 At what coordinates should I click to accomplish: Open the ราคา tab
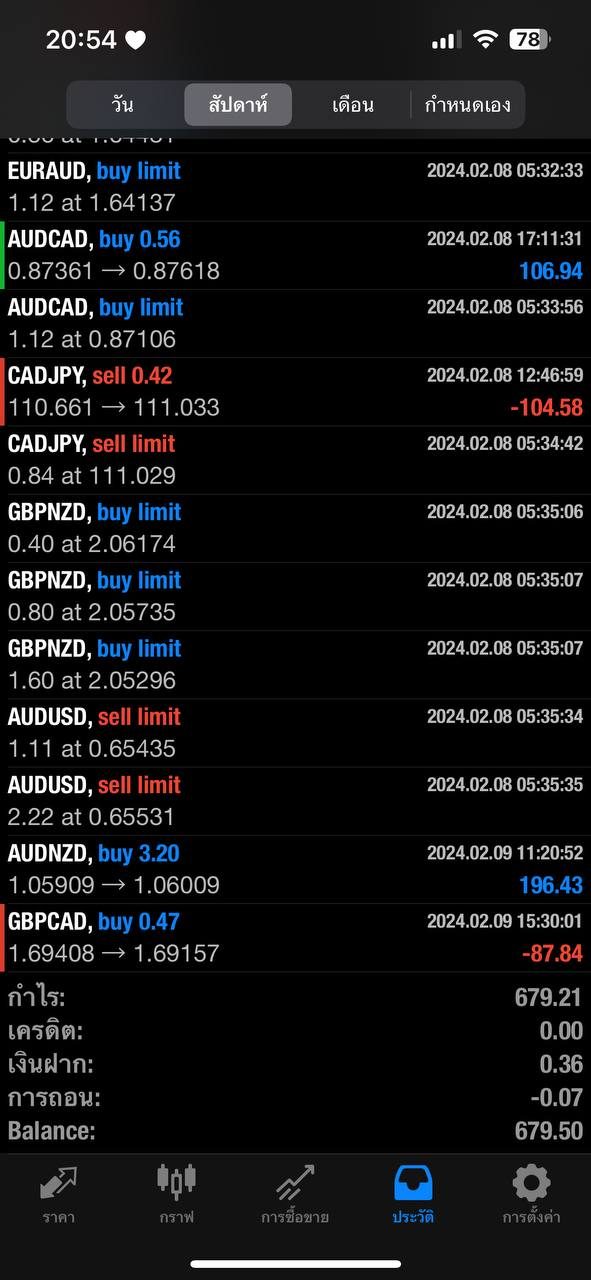click(59, 1195)
